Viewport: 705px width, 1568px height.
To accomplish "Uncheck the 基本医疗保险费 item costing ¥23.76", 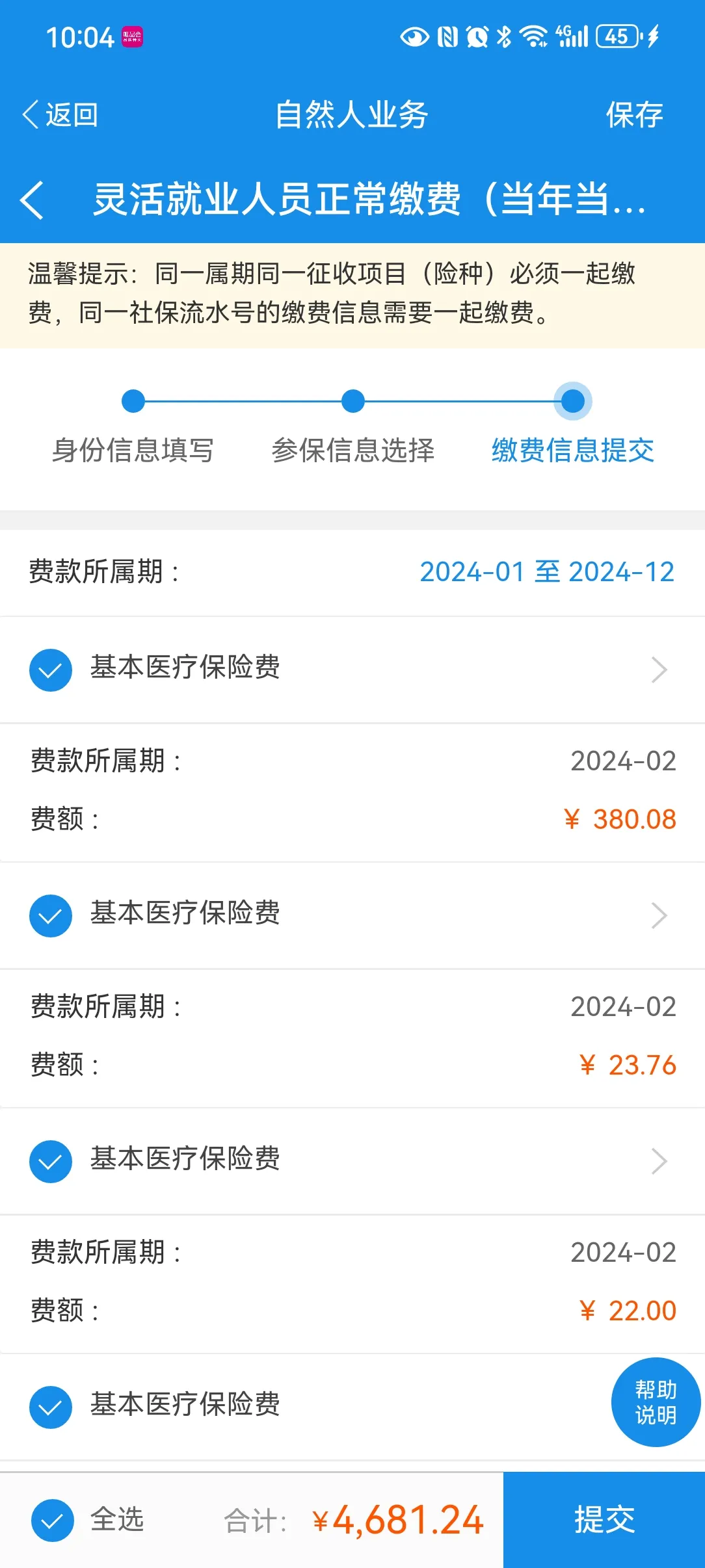I will [x=51, y=915].
